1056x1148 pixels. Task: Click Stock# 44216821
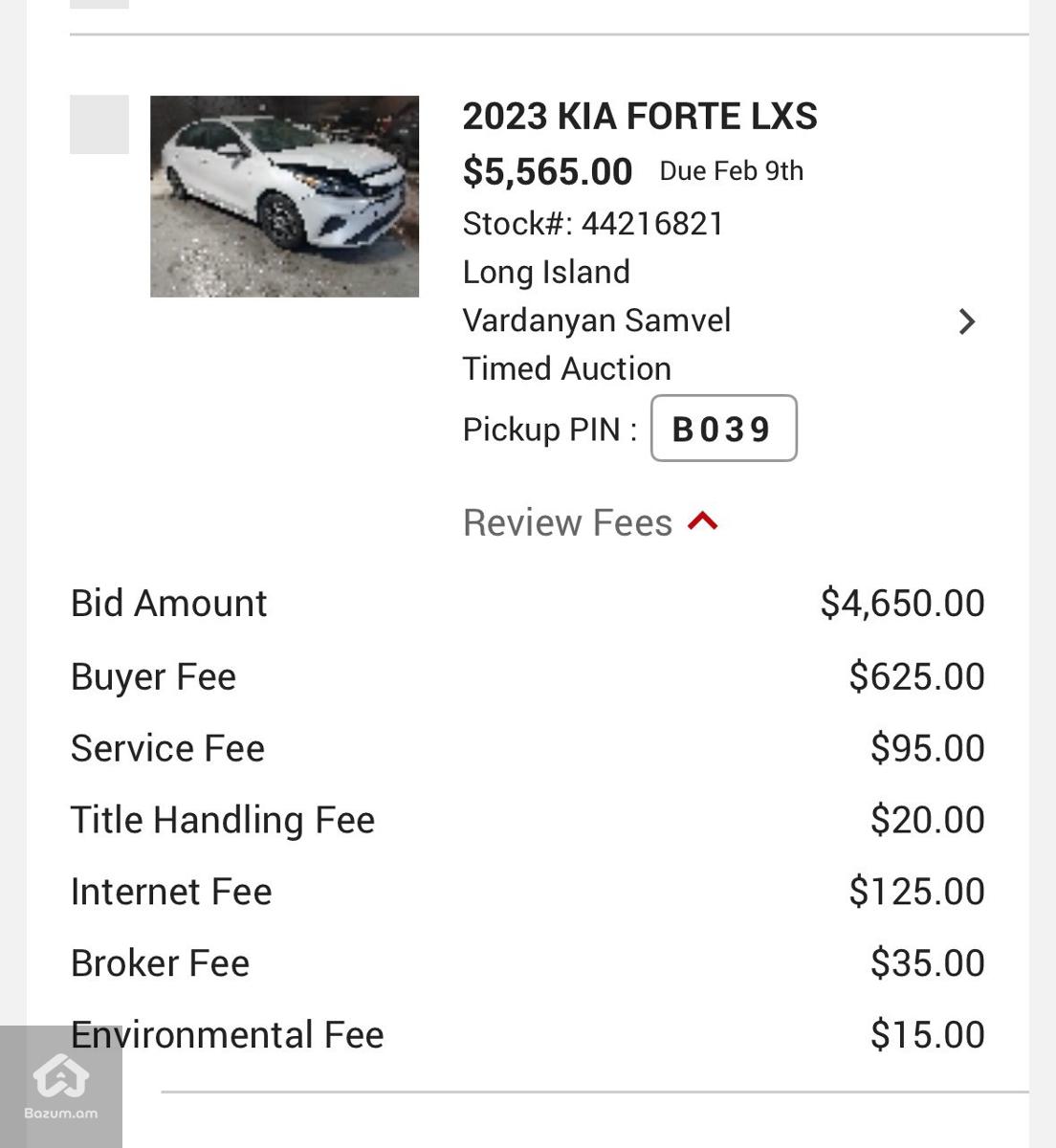[x=594, y=224]
